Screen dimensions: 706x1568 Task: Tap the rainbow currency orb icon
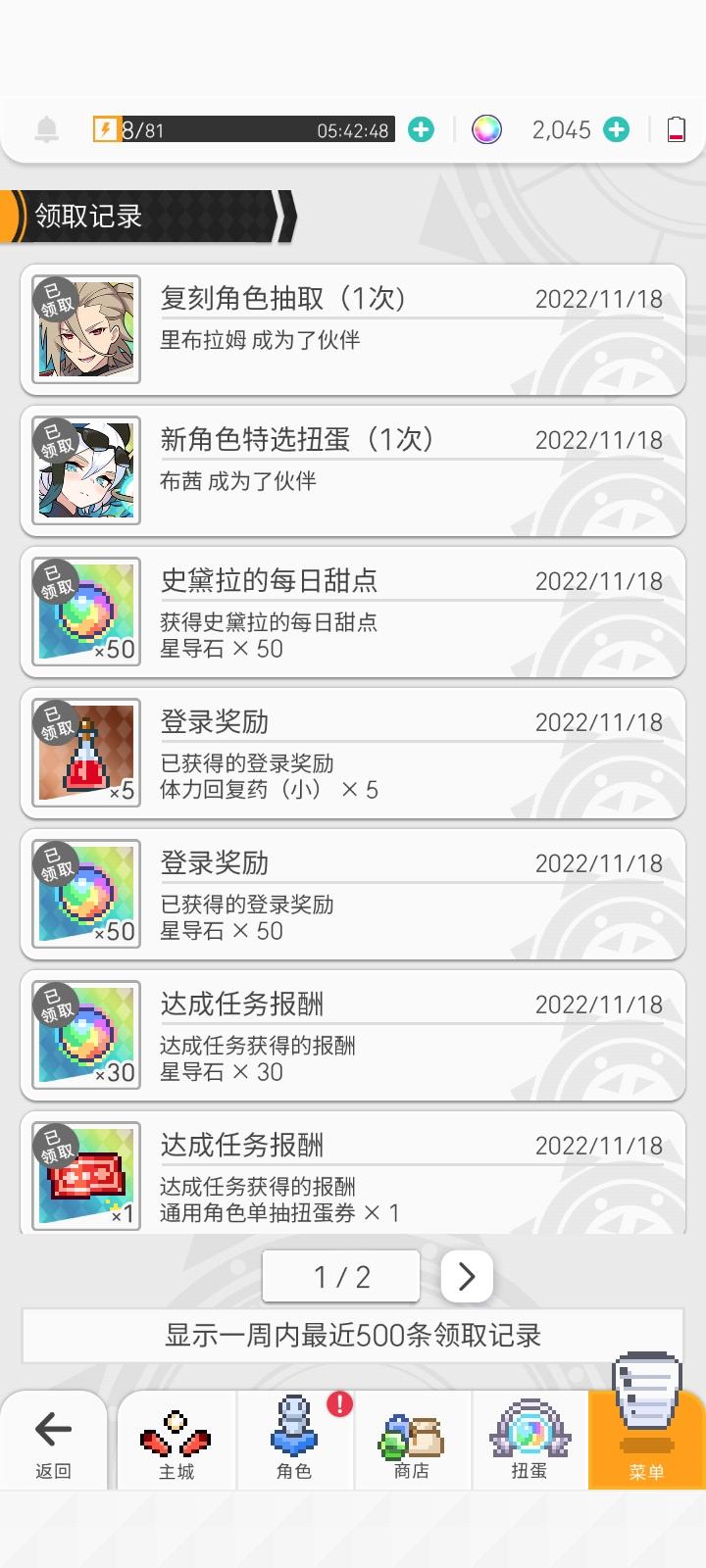click(x=487, y=128)
